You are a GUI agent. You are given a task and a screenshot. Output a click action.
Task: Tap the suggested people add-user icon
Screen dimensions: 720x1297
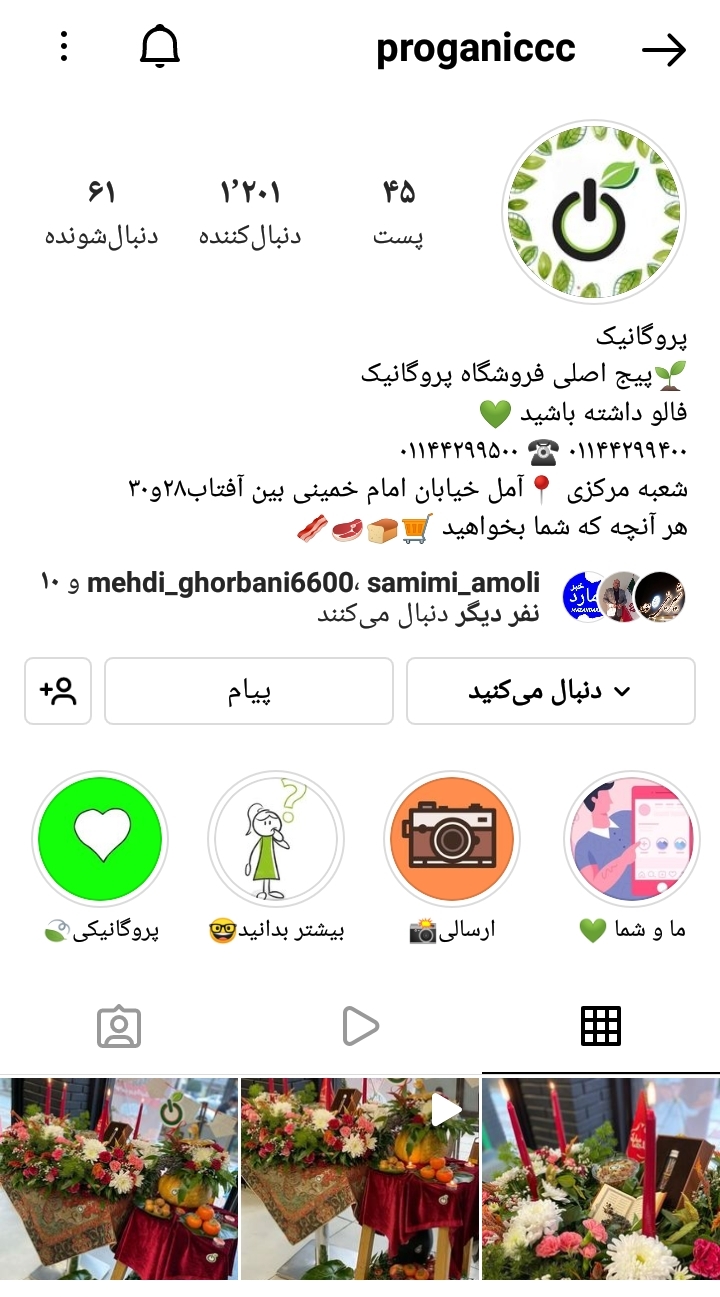point(58,691)
